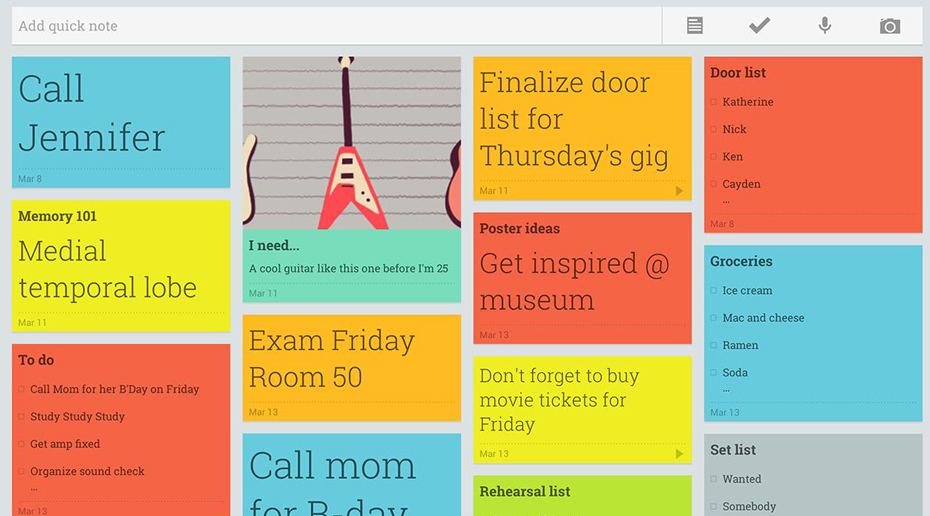Check off Wanted in Set list
Screen dimensions: 930x516
coord(714,480)
